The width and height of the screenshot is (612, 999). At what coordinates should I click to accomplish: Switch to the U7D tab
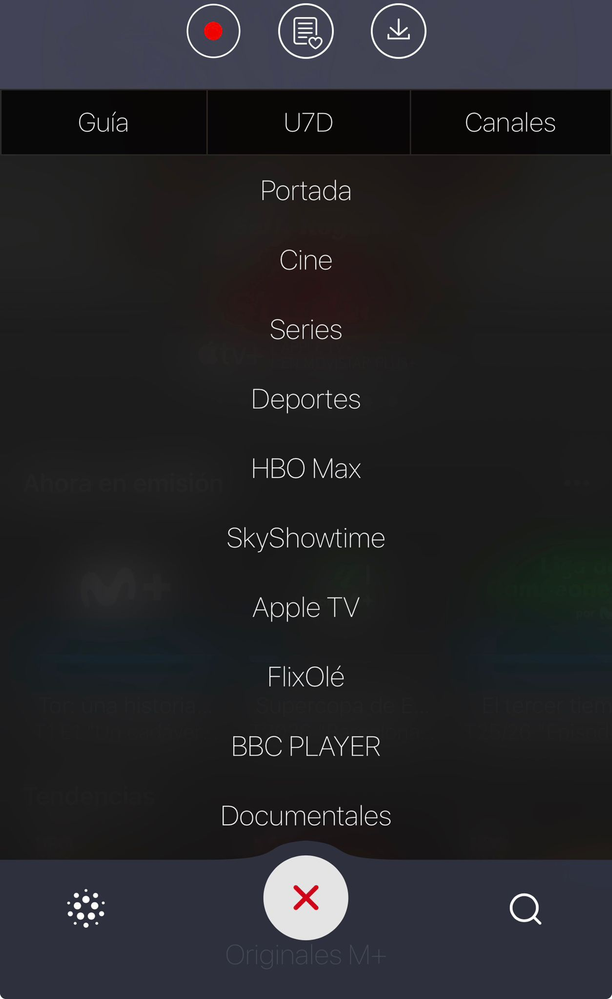pos(308,123)
